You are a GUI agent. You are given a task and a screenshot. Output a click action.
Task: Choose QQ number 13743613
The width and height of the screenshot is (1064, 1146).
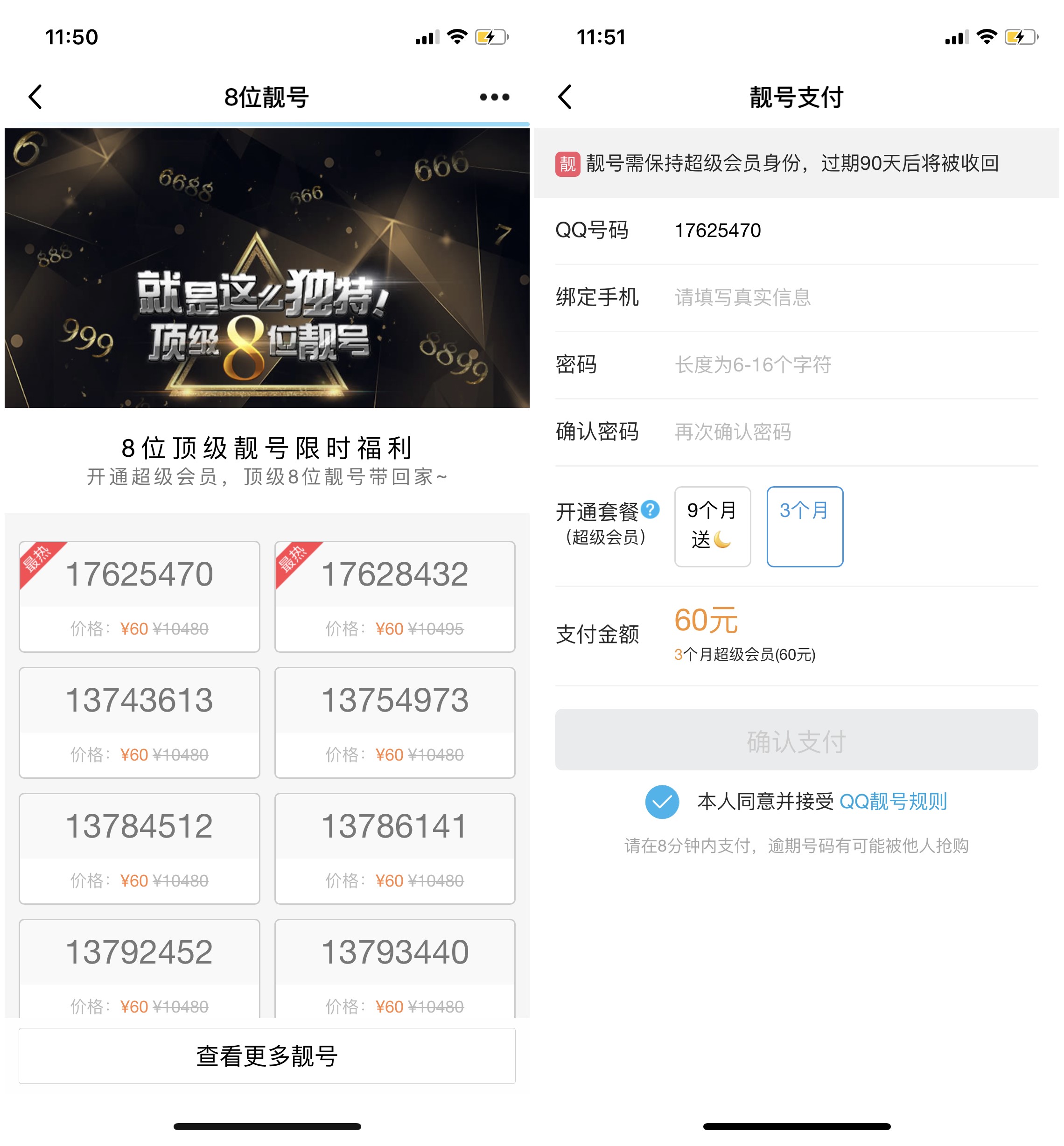[x=140, y=722]
